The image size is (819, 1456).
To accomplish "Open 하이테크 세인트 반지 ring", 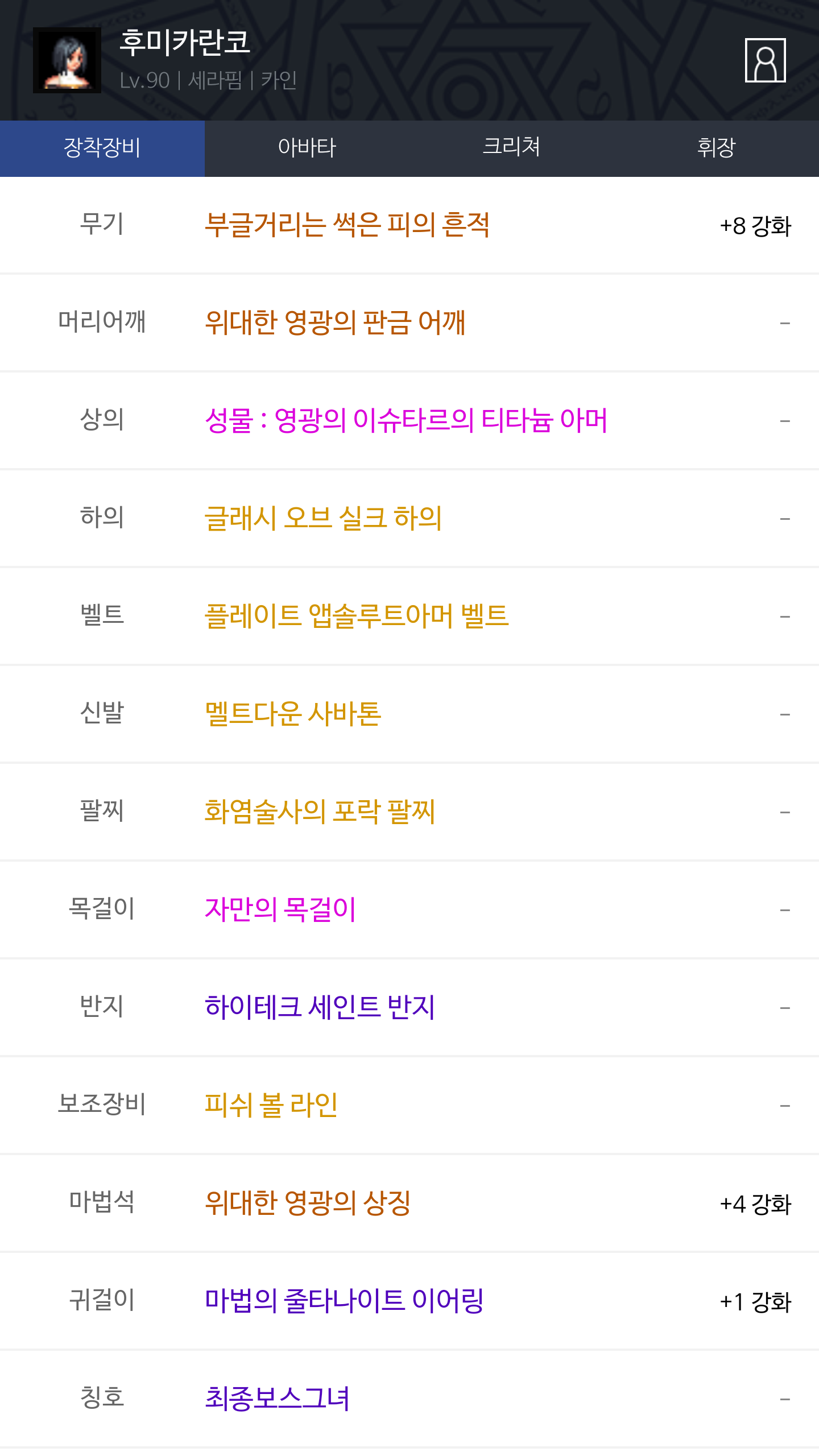I will (320, 1008).
